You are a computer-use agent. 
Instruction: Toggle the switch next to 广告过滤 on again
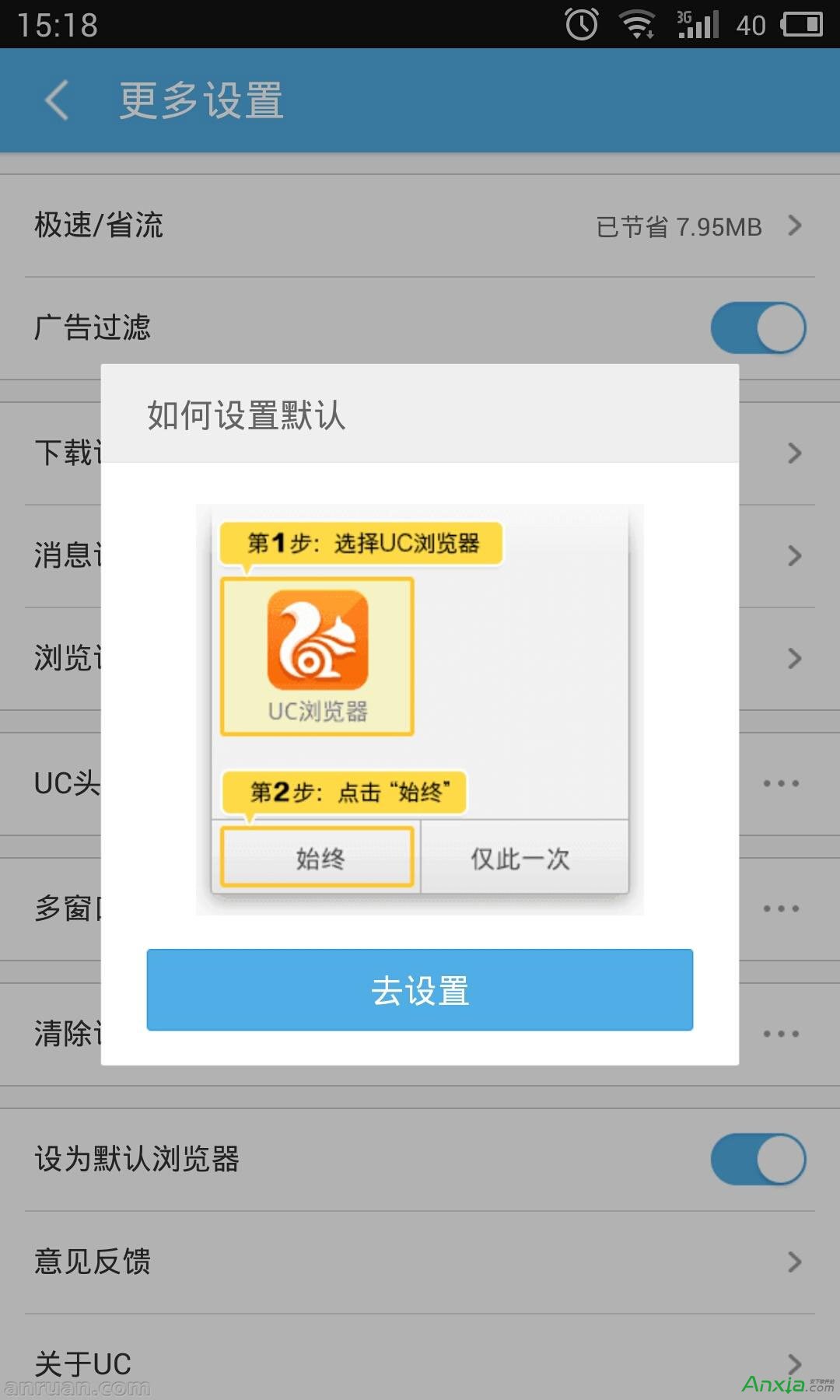pos(758,328)
